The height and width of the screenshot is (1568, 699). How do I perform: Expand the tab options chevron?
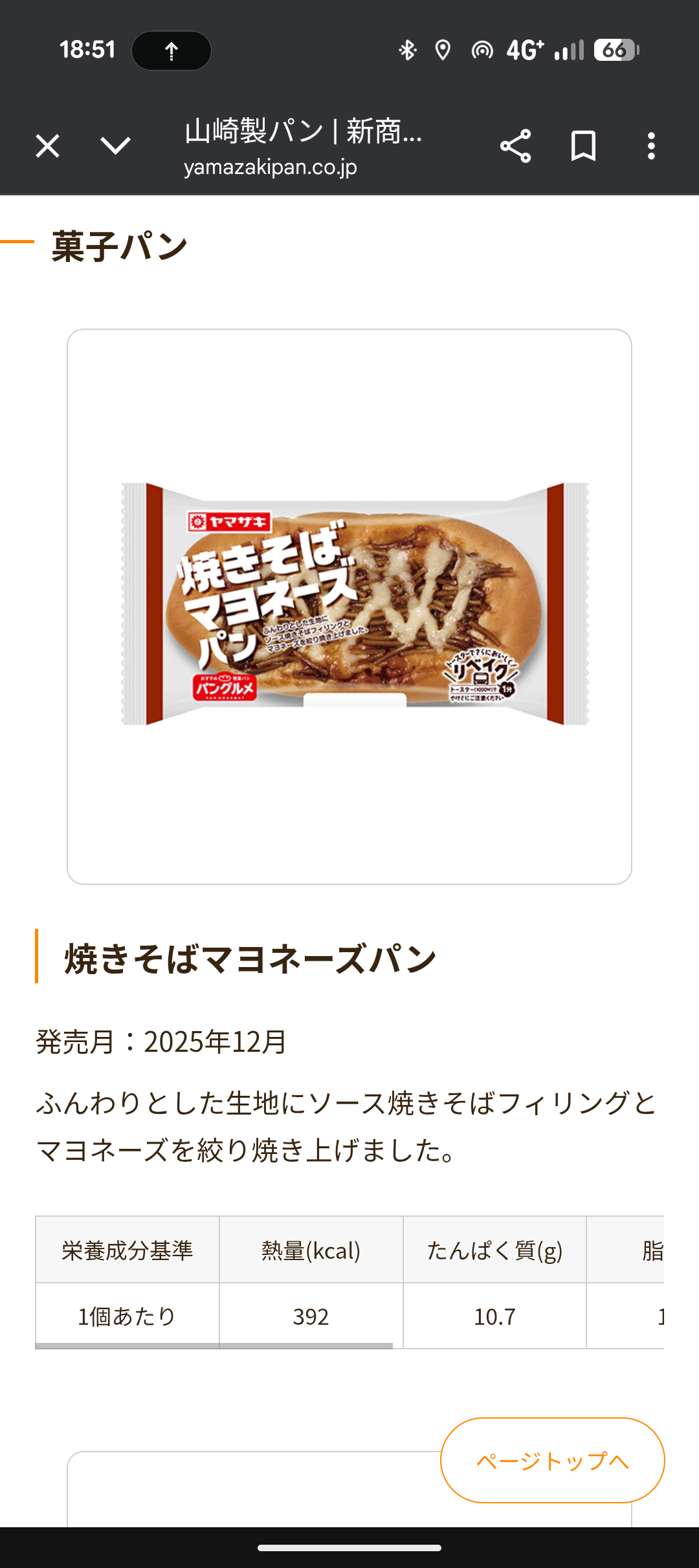point(116,146)
